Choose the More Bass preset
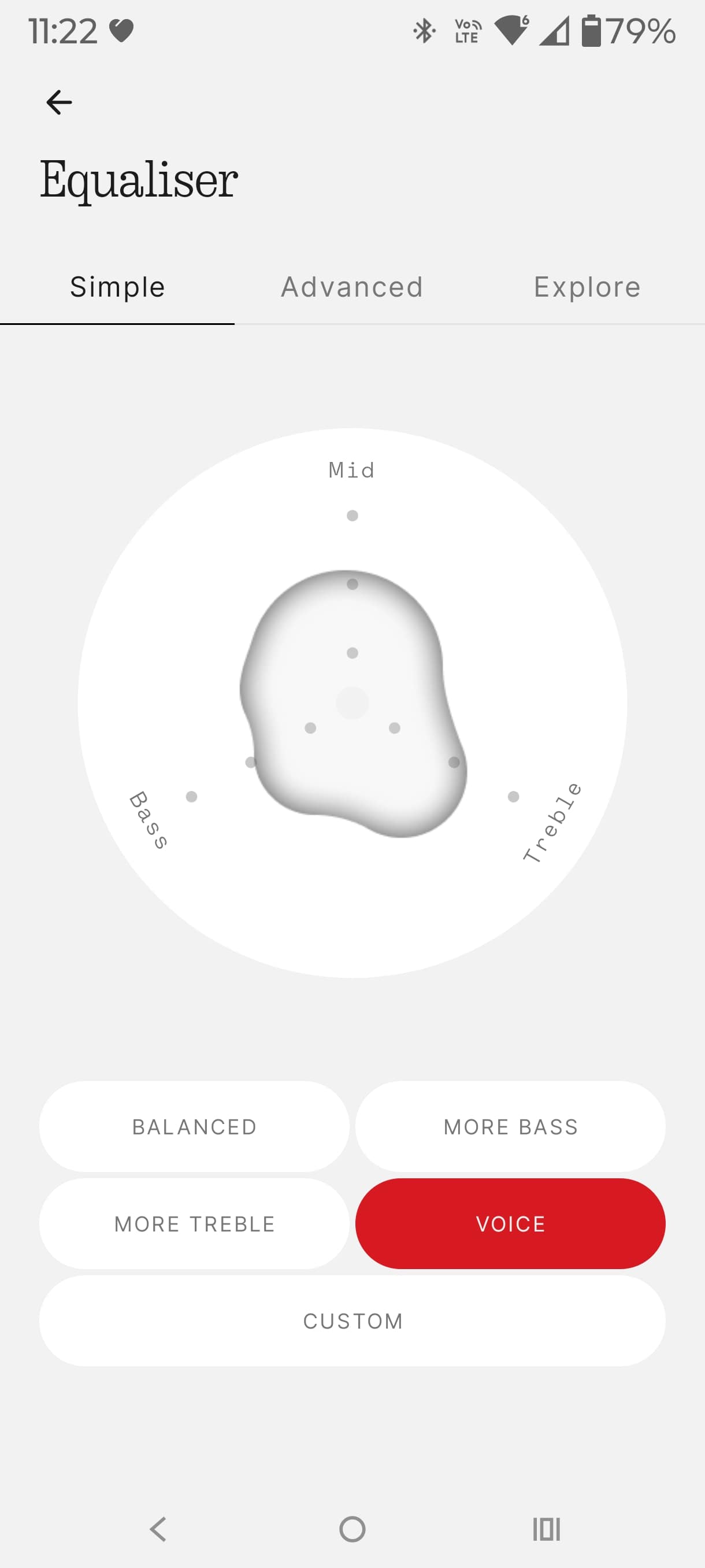 [510, 1127]
